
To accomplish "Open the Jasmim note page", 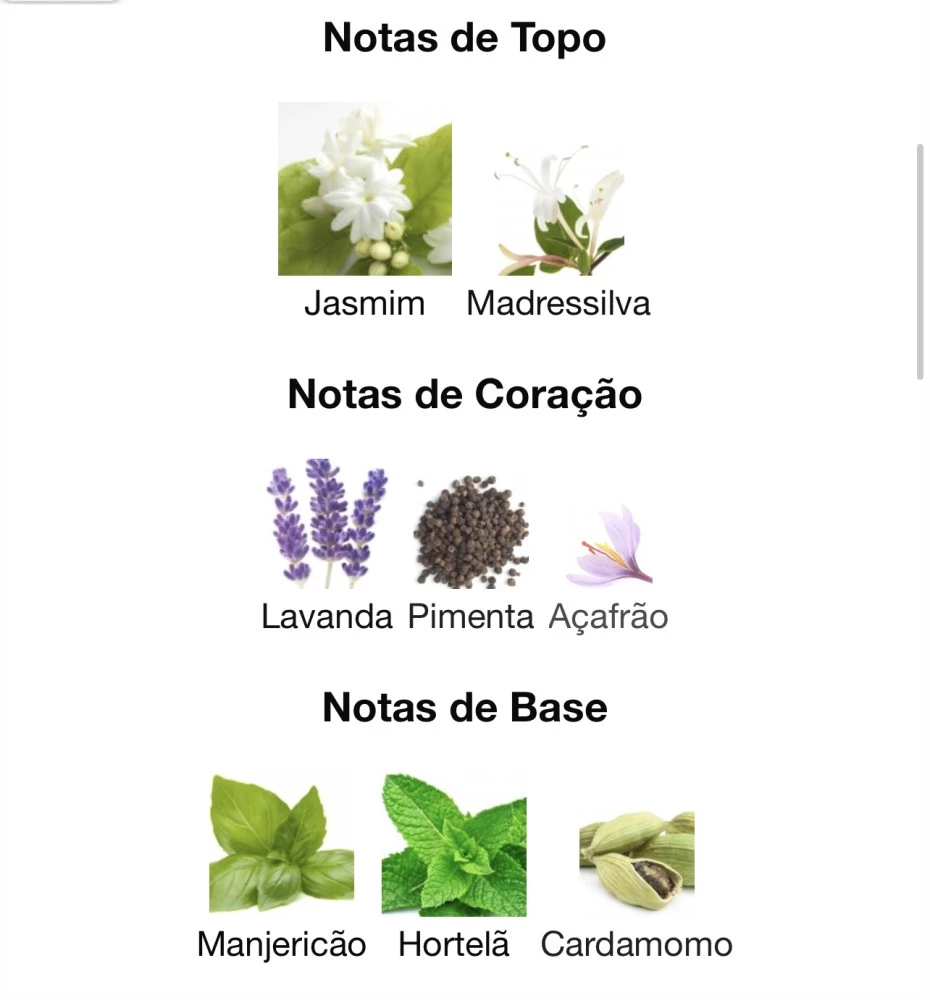I will 365,190.
